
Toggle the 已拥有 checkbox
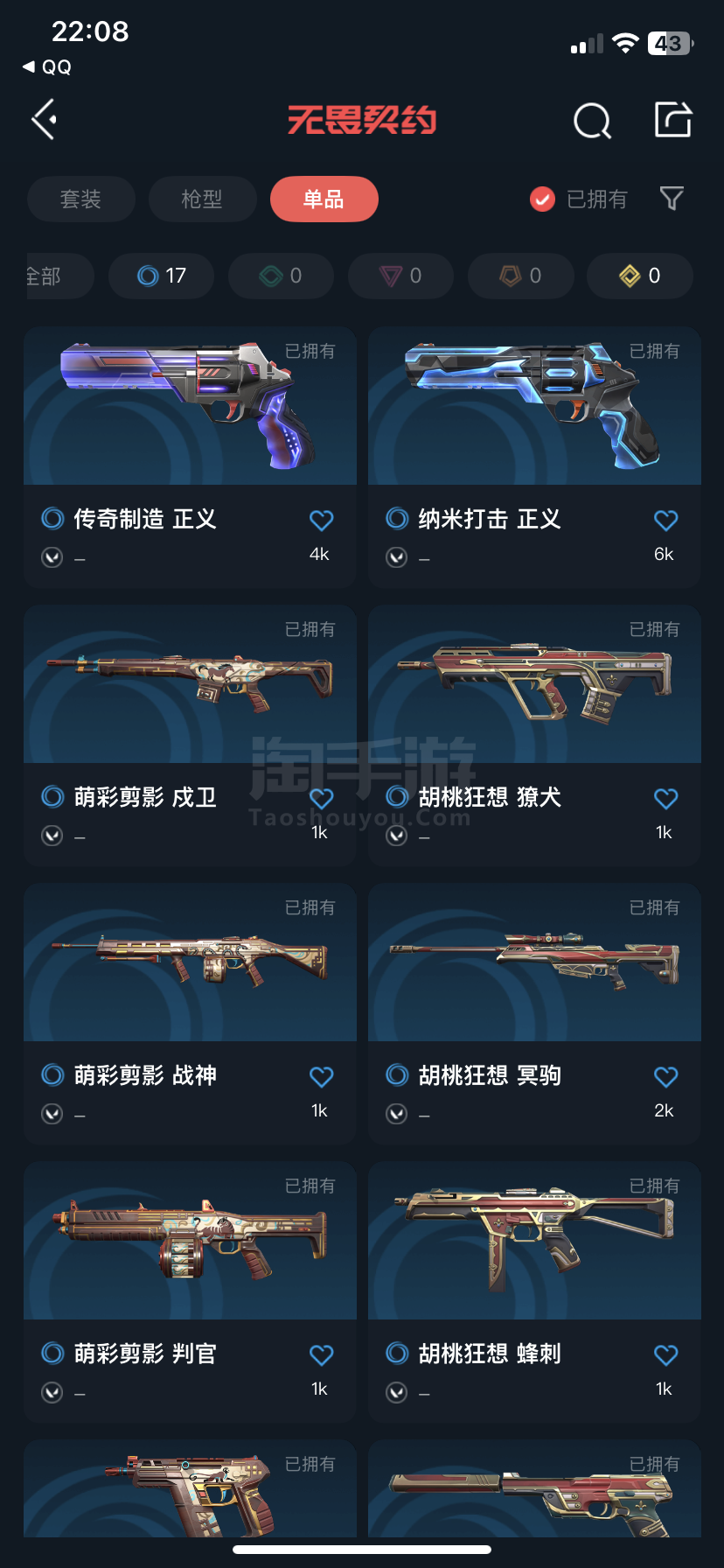tap(542, 199)
